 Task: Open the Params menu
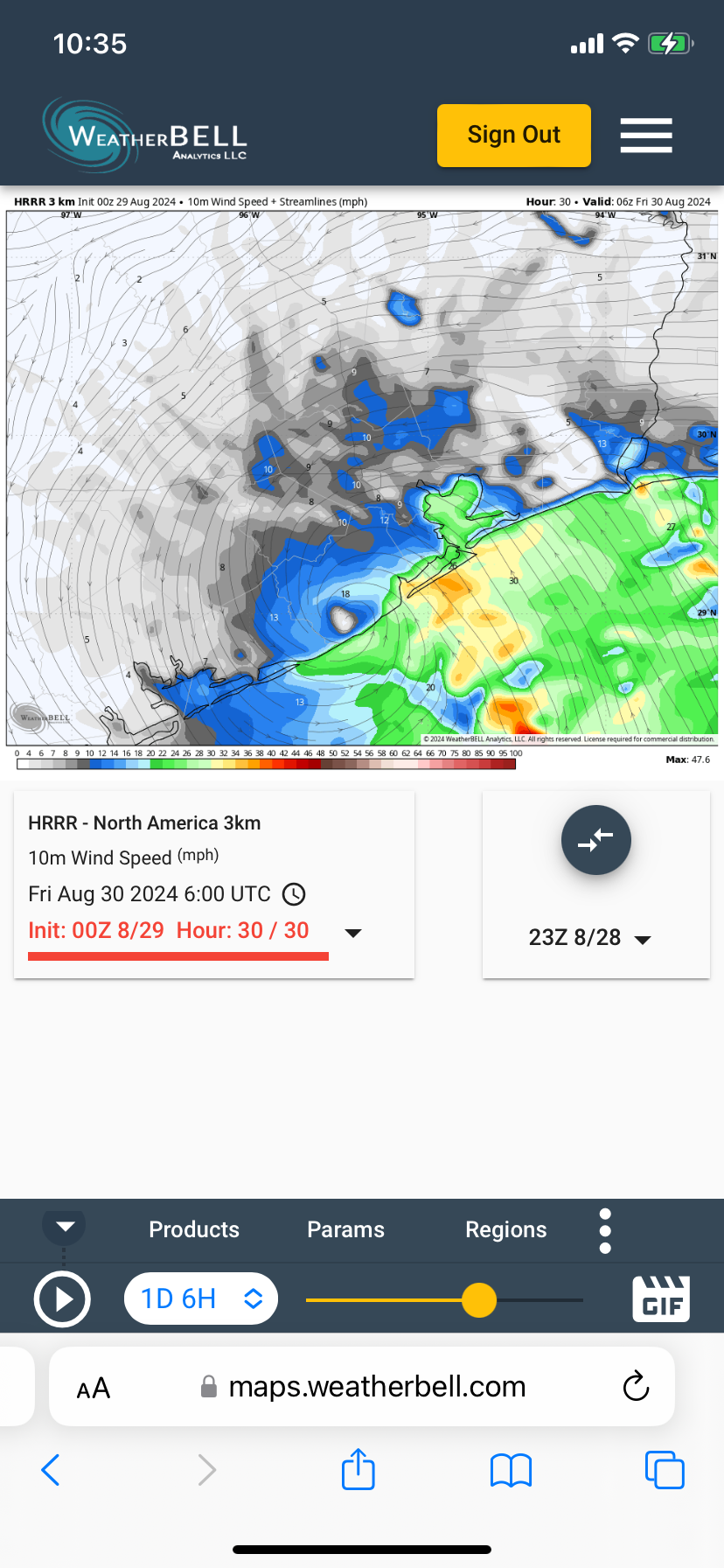[x=345, y=1229]
